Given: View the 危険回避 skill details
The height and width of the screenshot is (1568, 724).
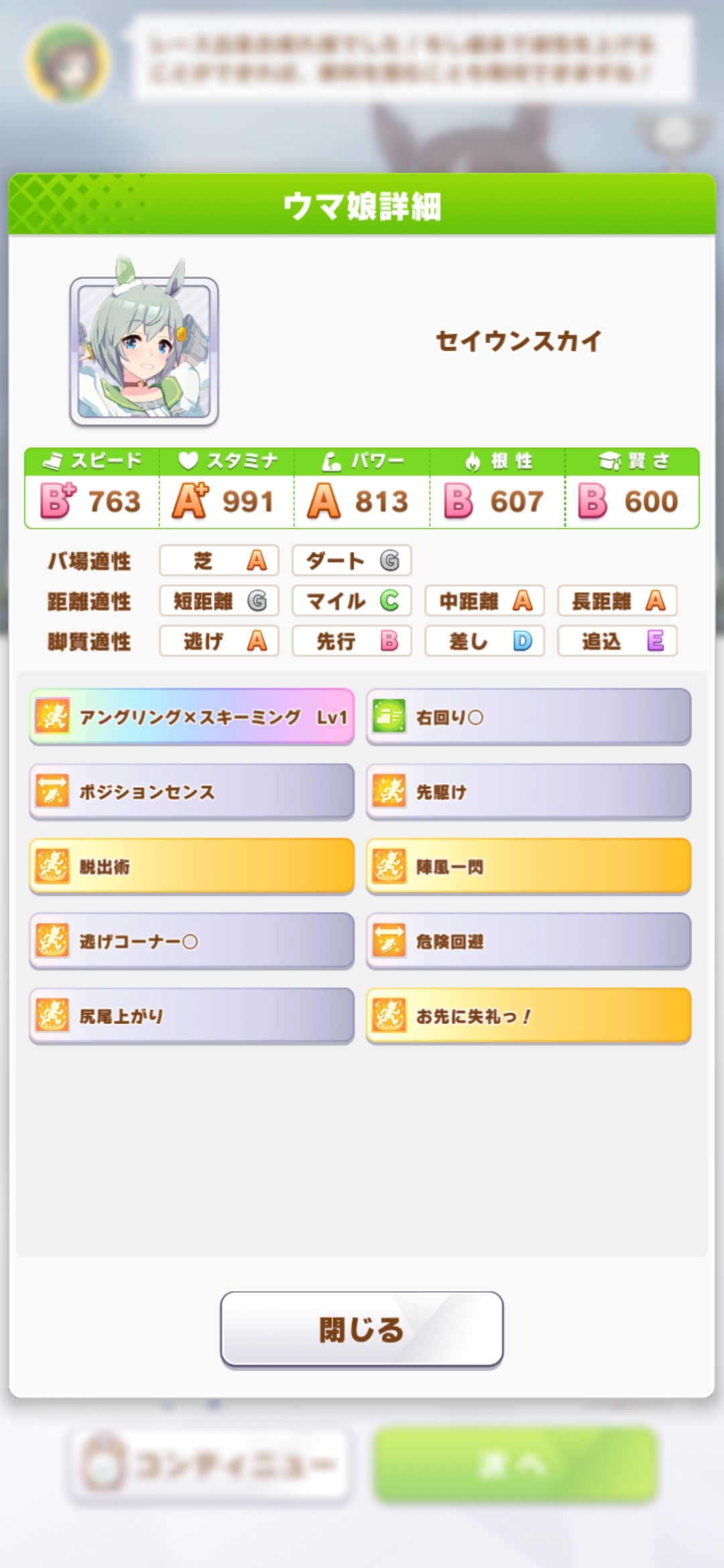Looking at the screenshot, I should pos(528,941).
